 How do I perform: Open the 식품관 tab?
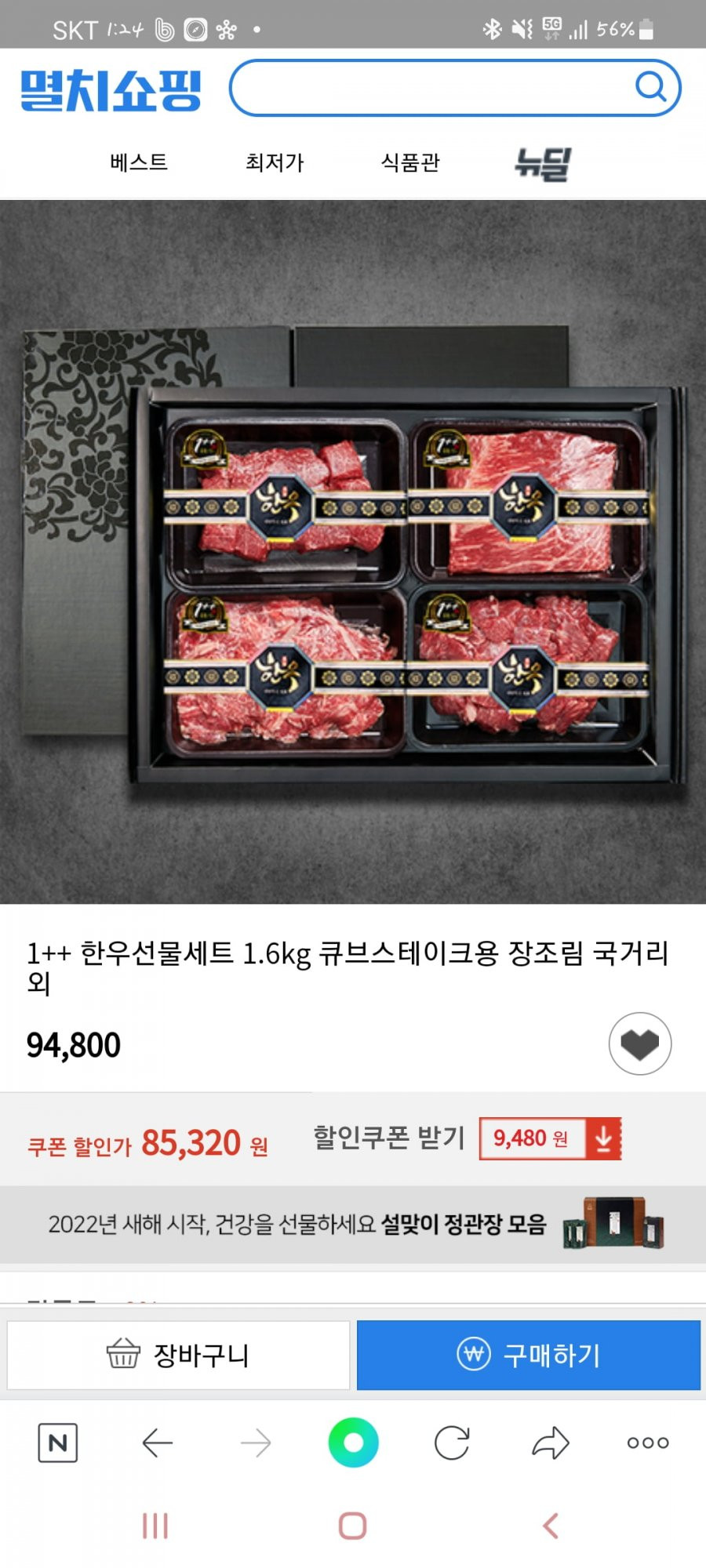pyautogui.click(x=410, y=162)
